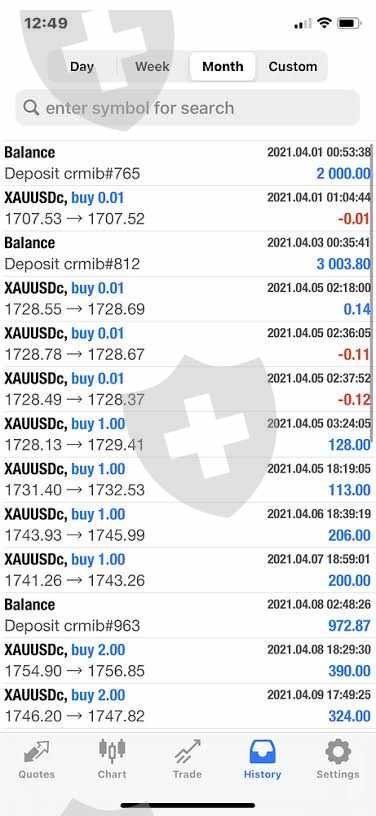Tap the symbol search field

(x=188, y=108)
